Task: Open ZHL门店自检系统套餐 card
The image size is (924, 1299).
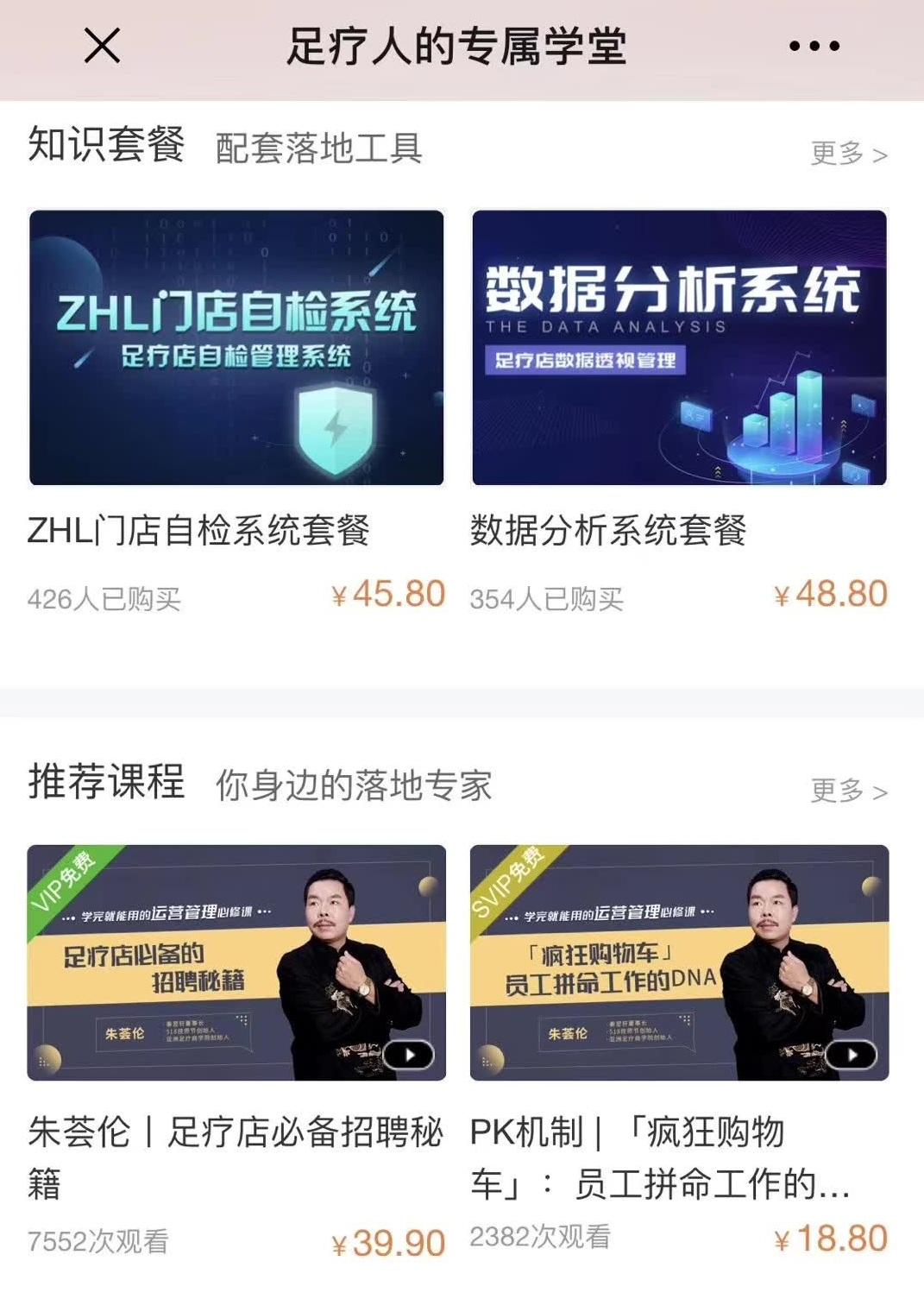Action: [x=236, y=348]
